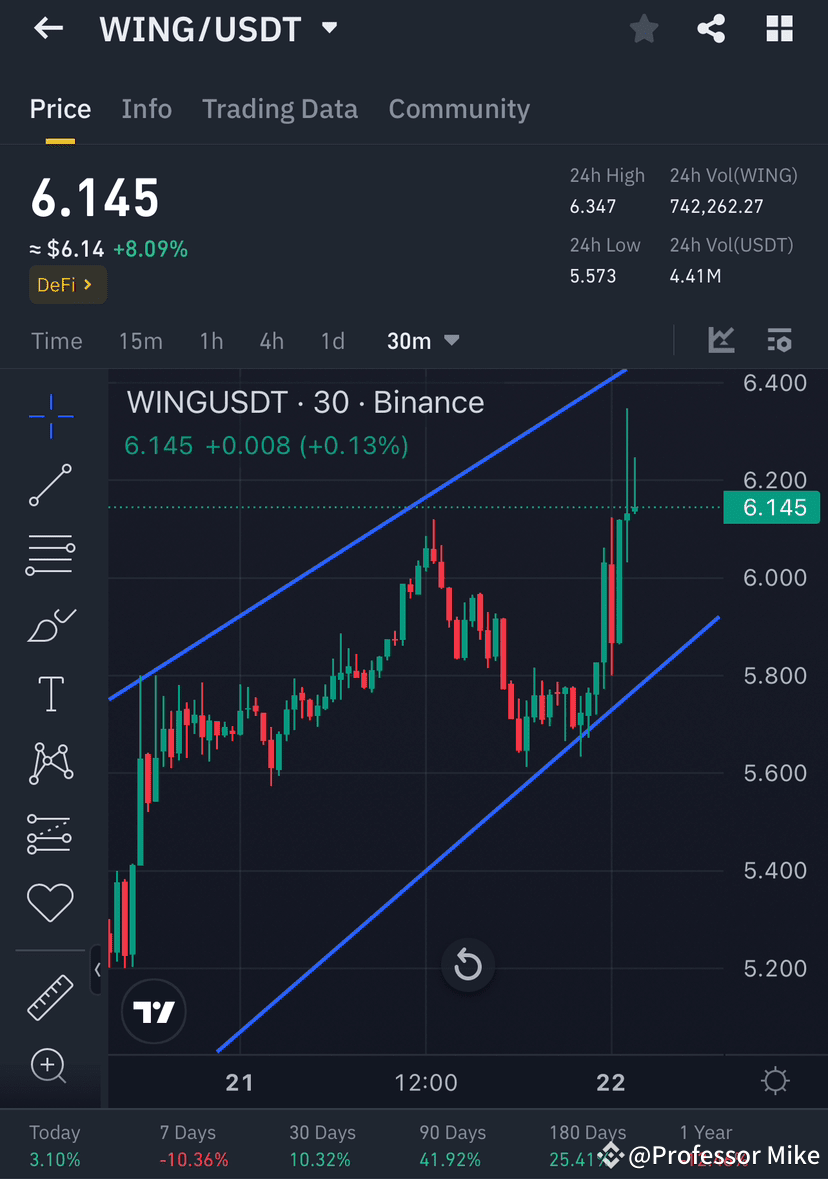Open the XABCD pattern tool
Screen dimensions: 828x1179
[50, 763]
